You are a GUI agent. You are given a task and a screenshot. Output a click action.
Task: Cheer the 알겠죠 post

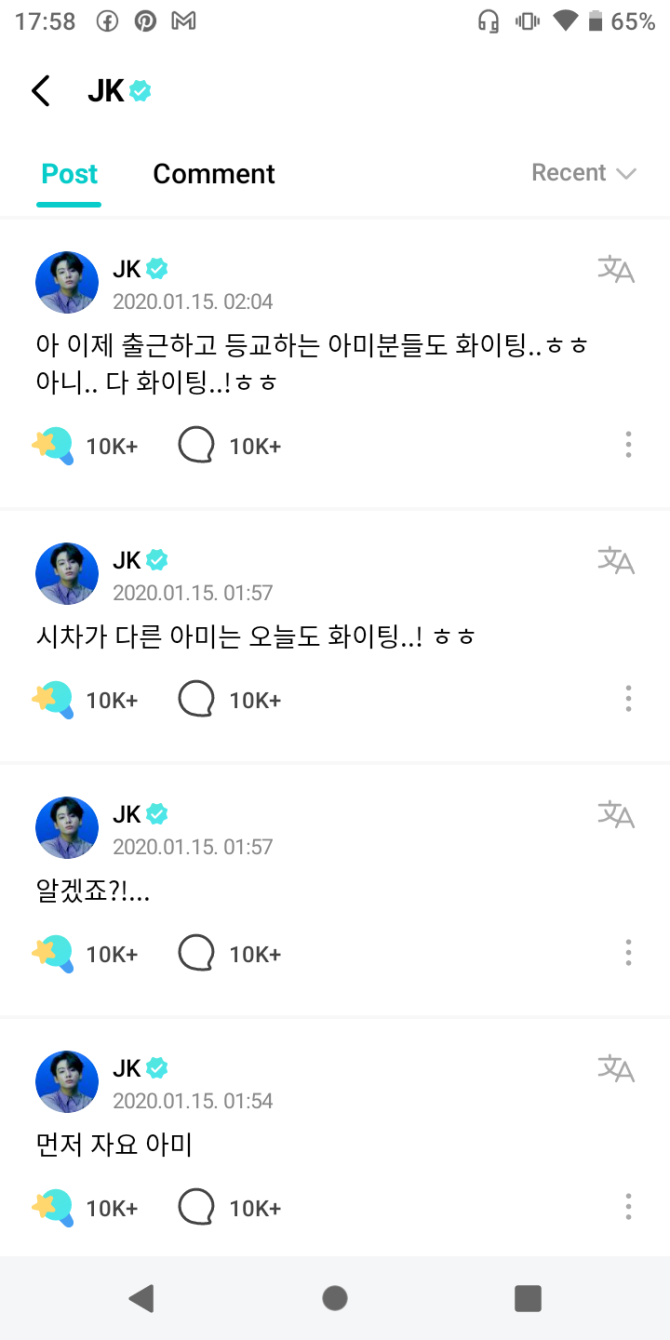54,953
